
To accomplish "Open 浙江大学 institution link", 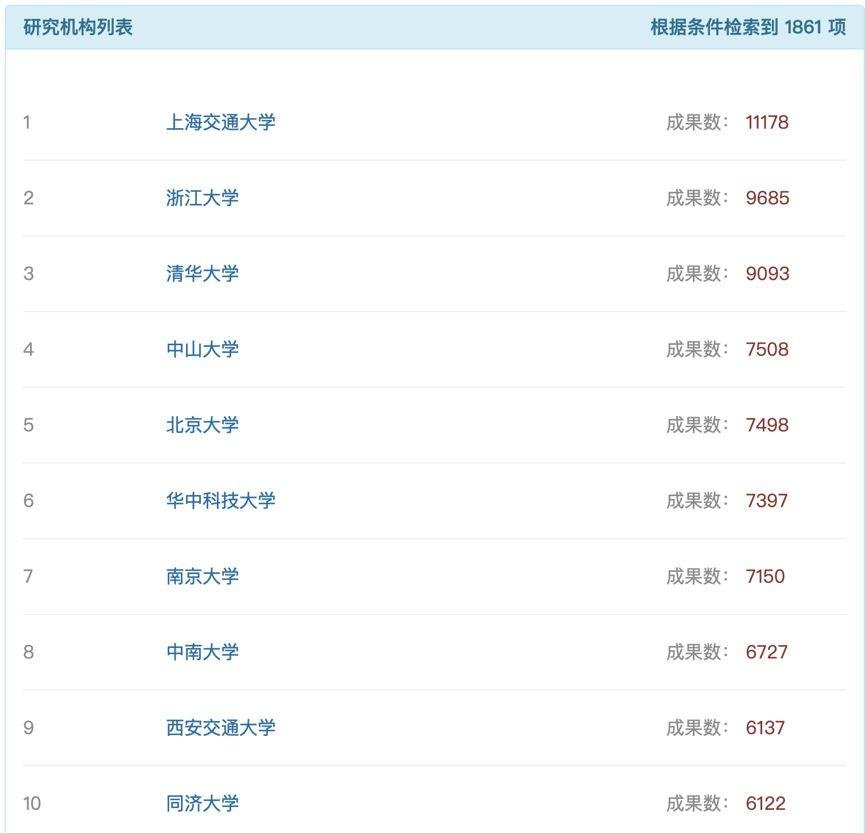I will tap(202, 198).
